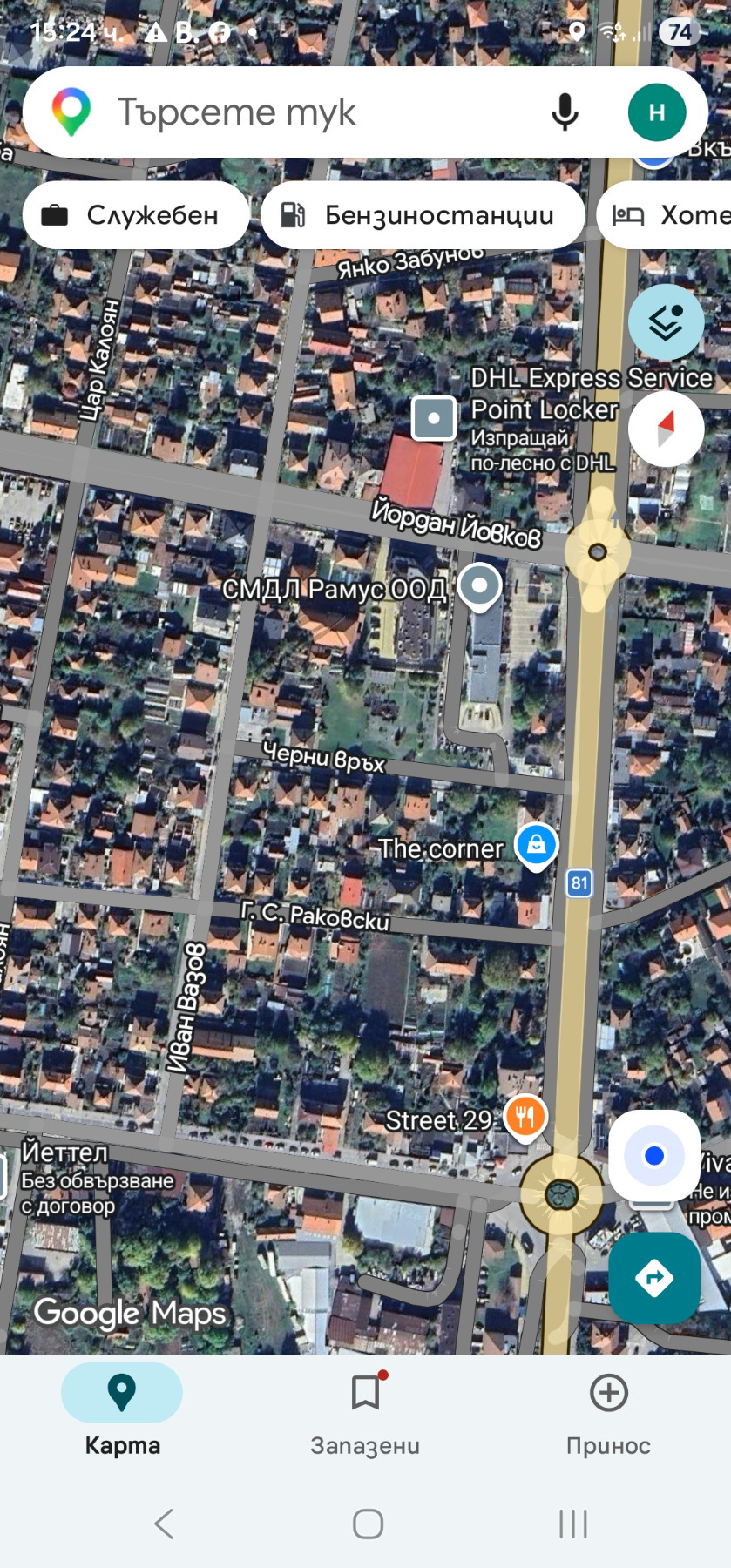Start voice search with the microphone icon

pos(565,112)
